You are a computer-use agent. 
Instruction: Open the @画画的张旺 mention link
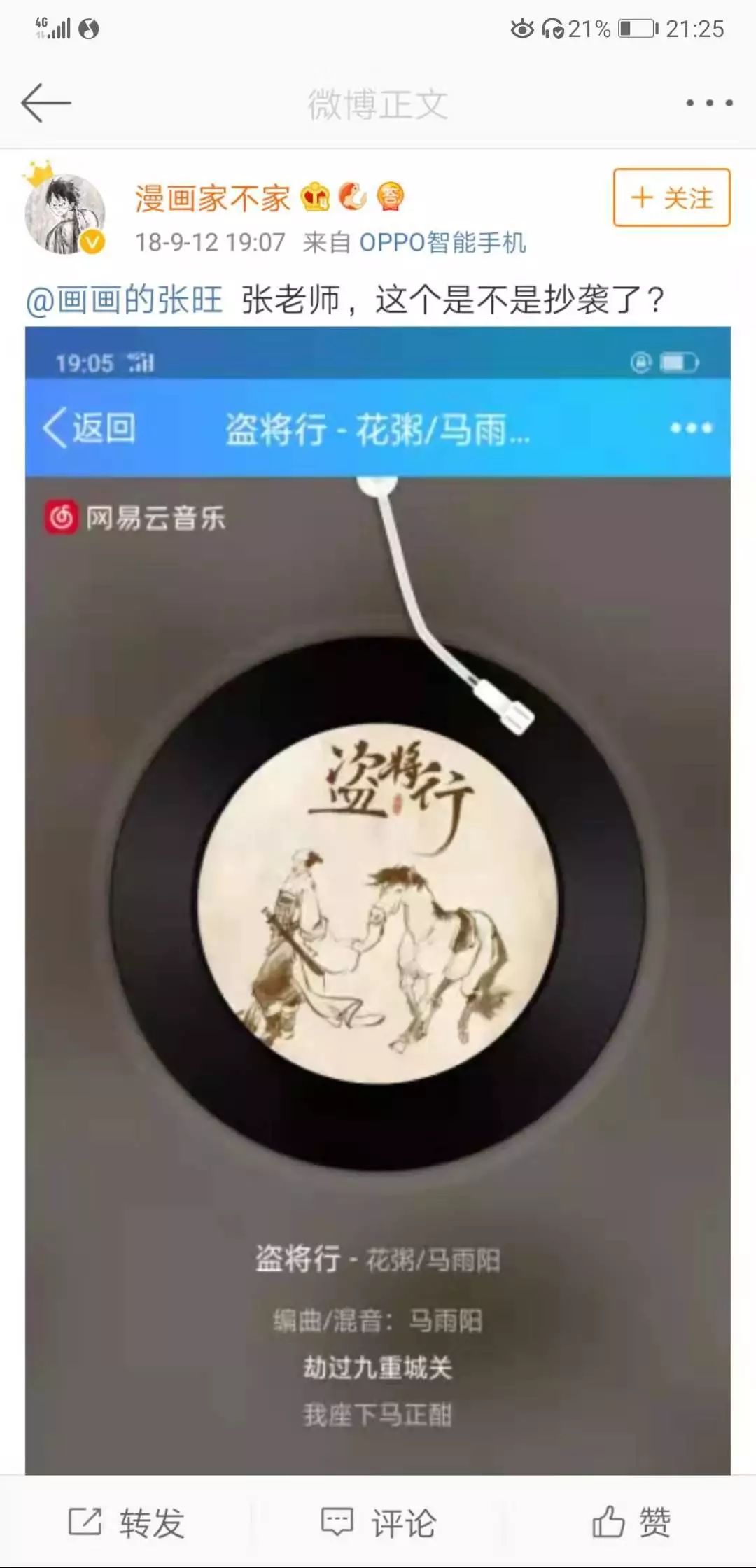(x=125, y=300)
